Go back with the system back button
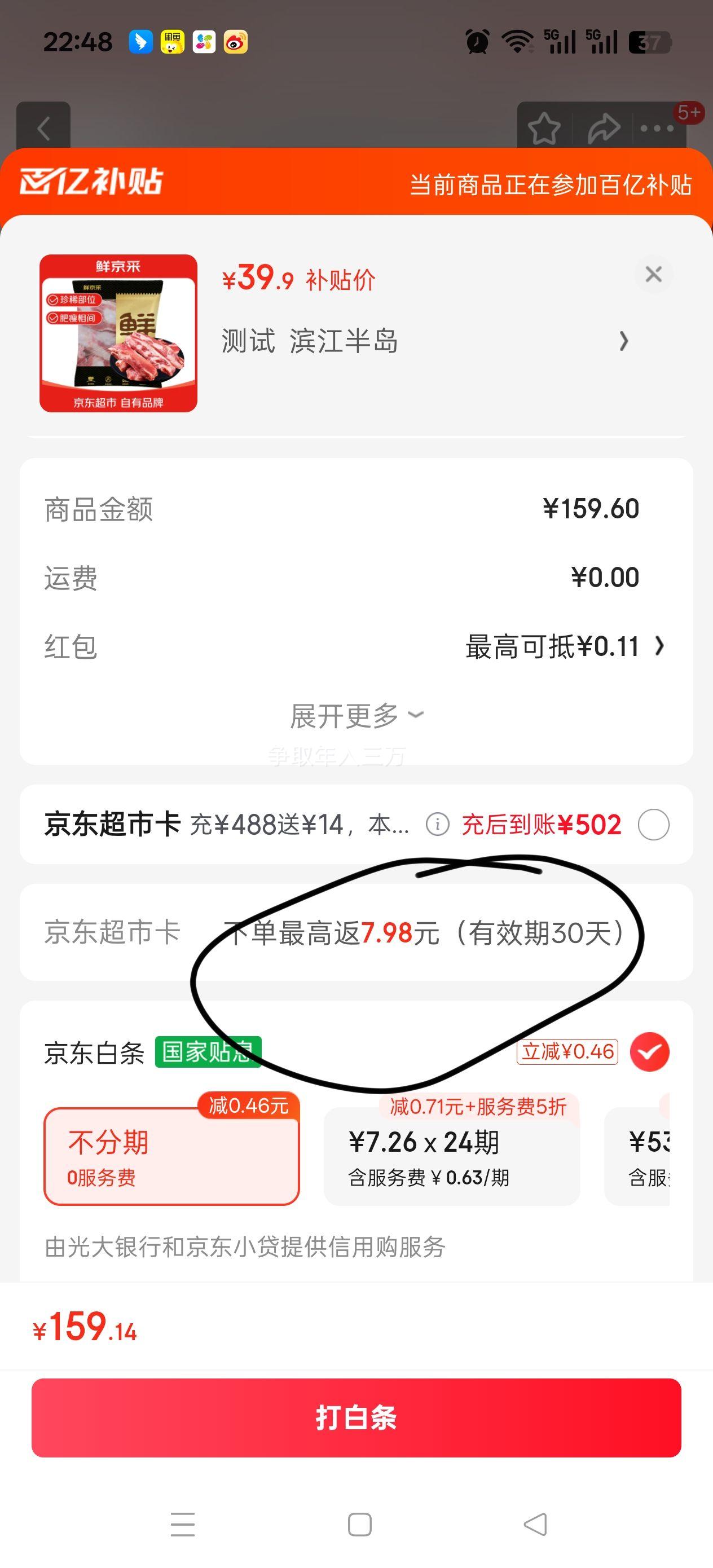Screen dimensions: 713x1568 coord(535,1525)
